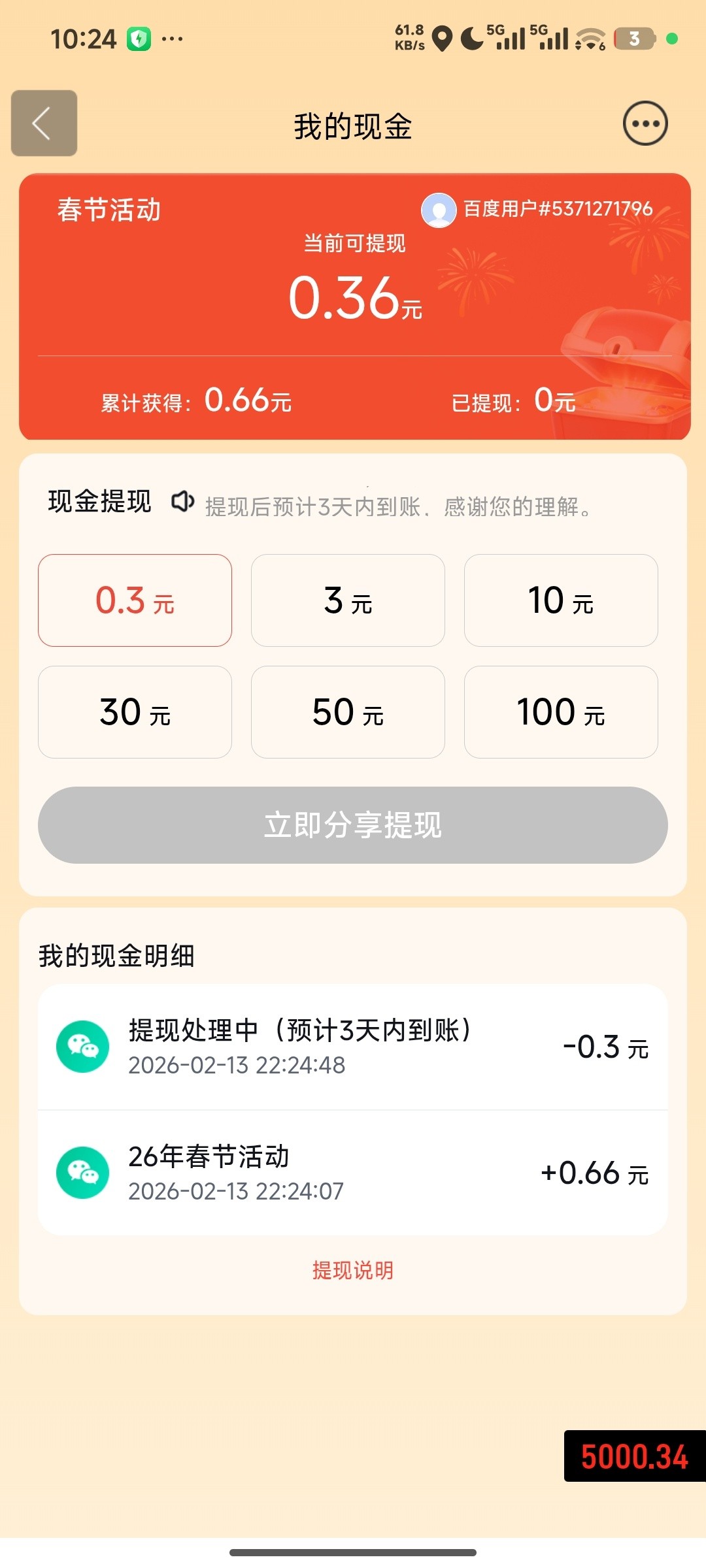The height and width of the screenshot is (1568, 706).
Task: Tap the Baidu user avatar icon
Action: pos(439,210)
